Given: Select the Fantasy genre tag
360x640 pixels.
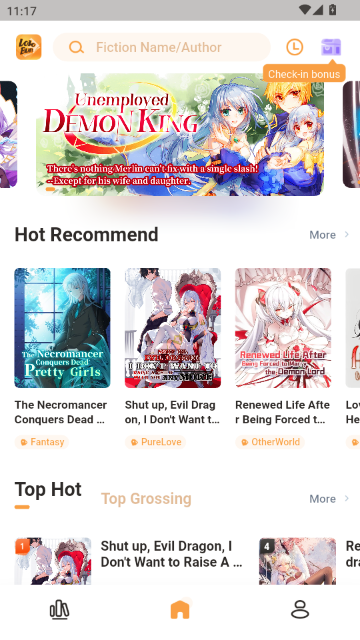Looking at the screenshot, I should (x=42, y=442).
